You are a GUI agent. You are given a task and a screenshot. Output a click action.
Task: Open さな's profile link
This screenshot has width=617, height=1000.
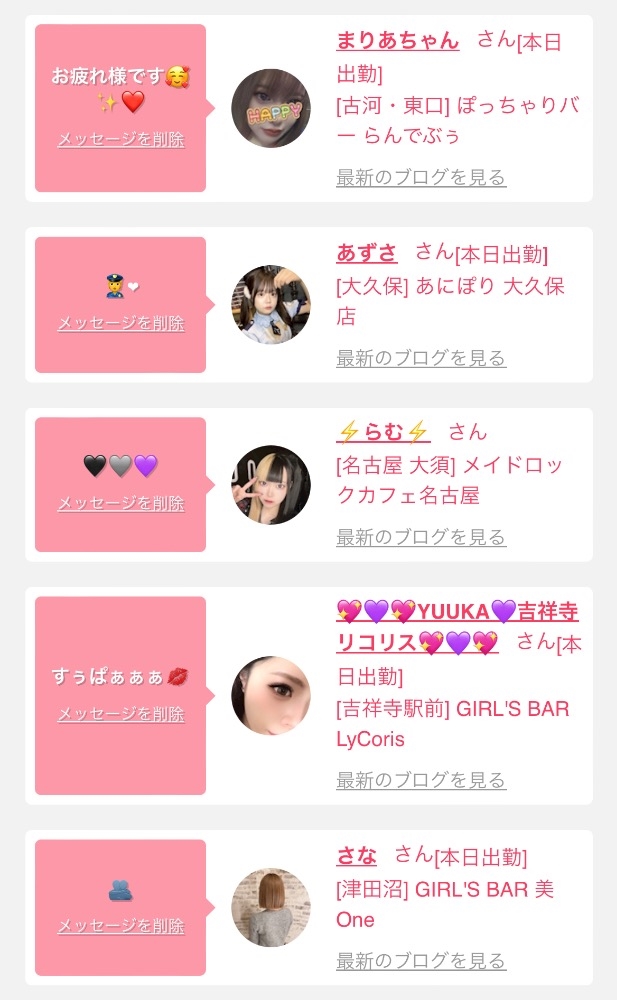(356, 855)
